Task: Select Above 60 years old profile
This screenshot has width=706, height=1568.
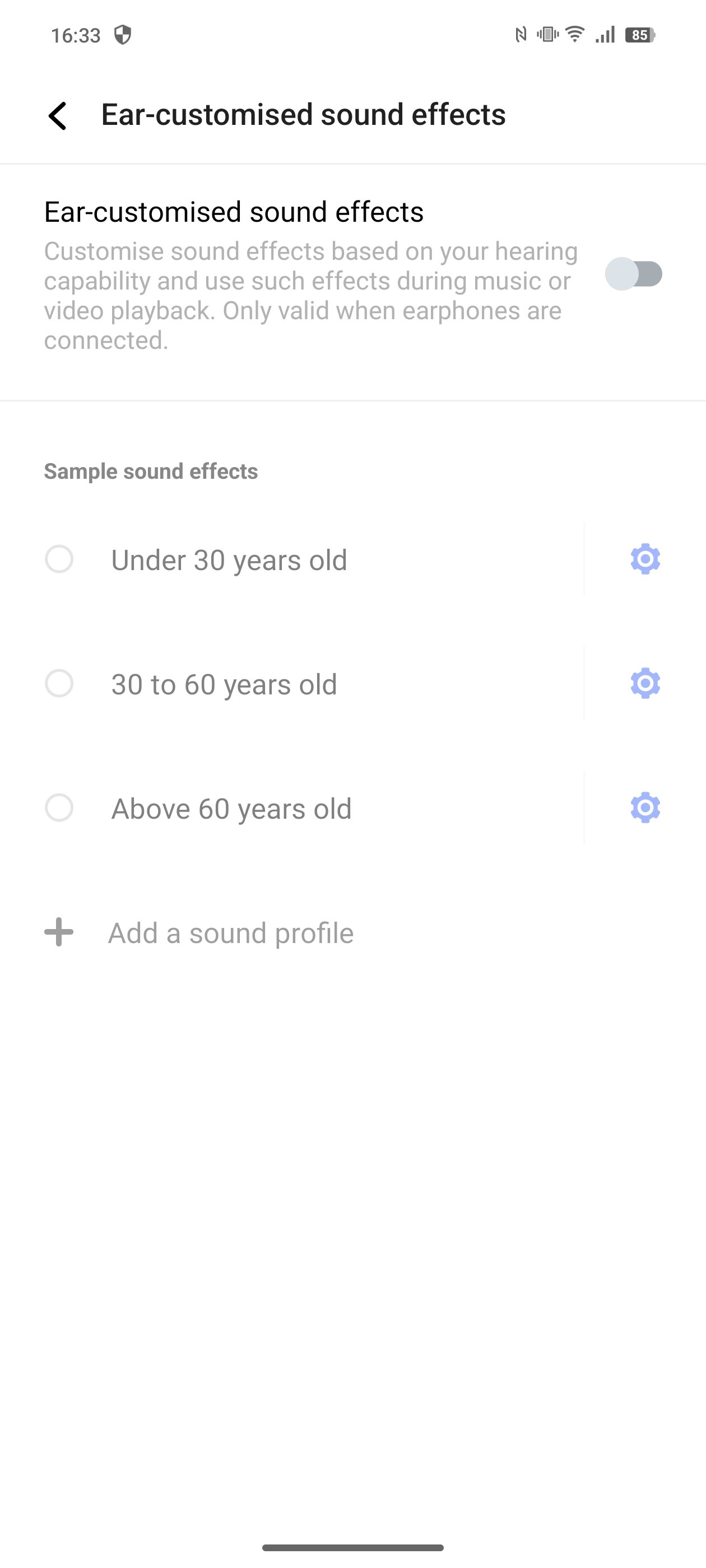Action: [59, 808]
